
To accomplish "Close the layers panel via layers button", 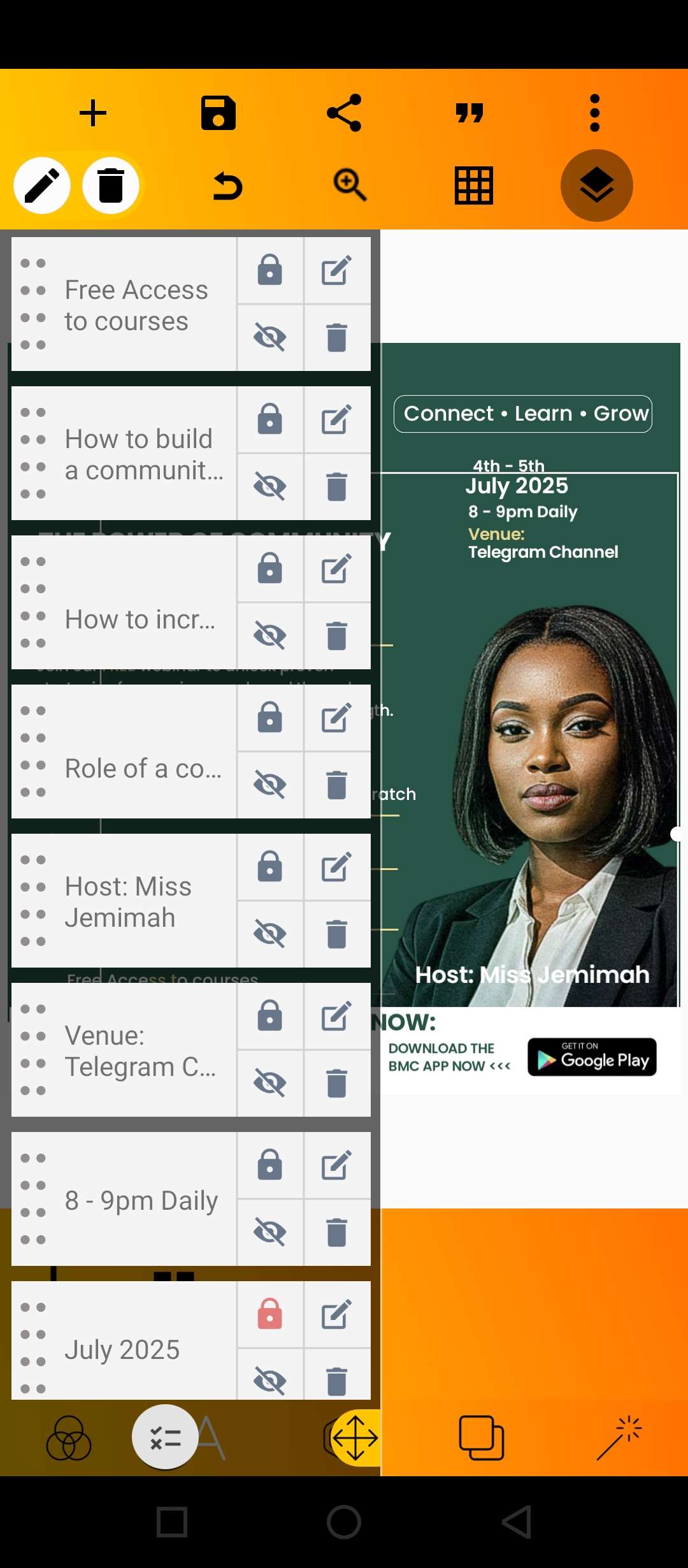I will (x=596, y=185).
